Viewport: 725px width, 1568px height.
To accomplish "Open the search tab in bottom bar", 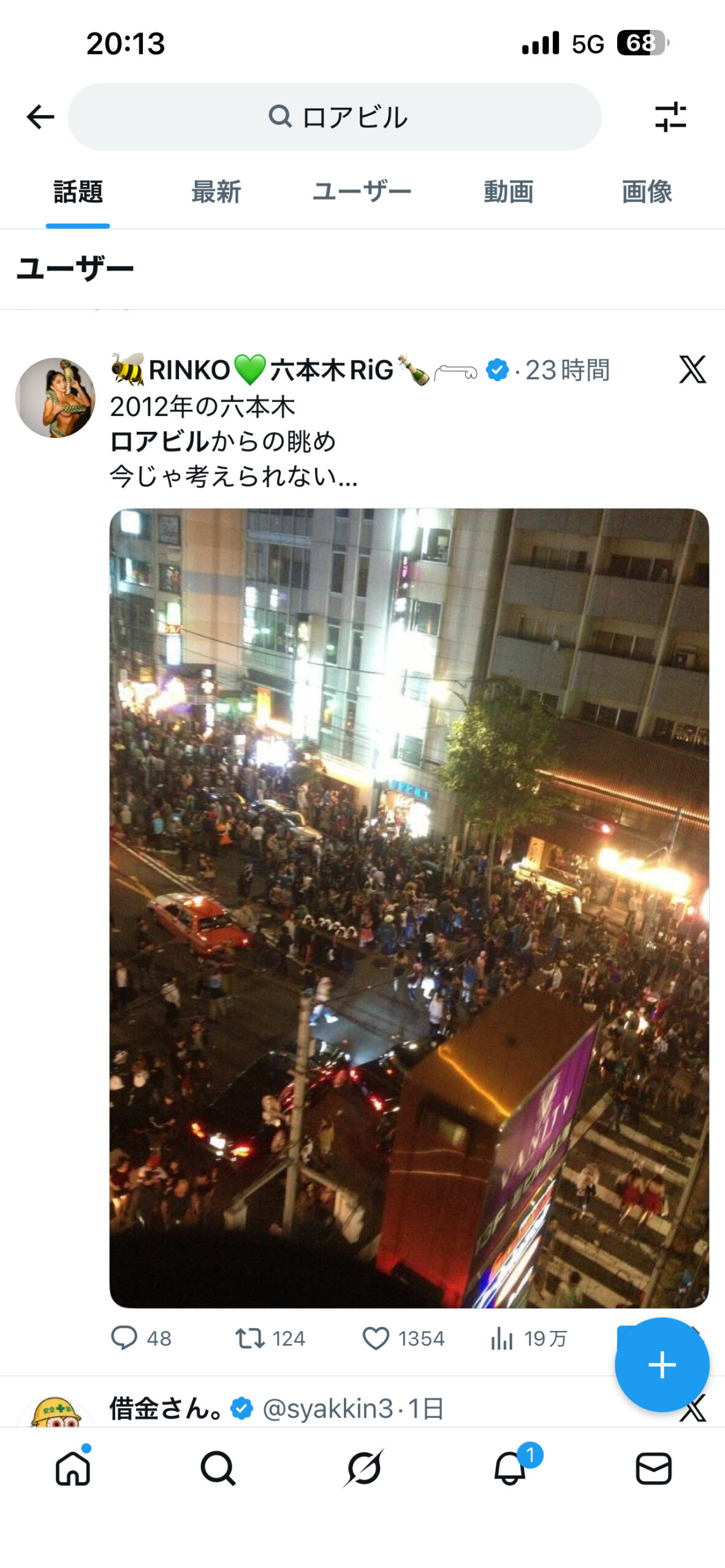I will 218,1469.
